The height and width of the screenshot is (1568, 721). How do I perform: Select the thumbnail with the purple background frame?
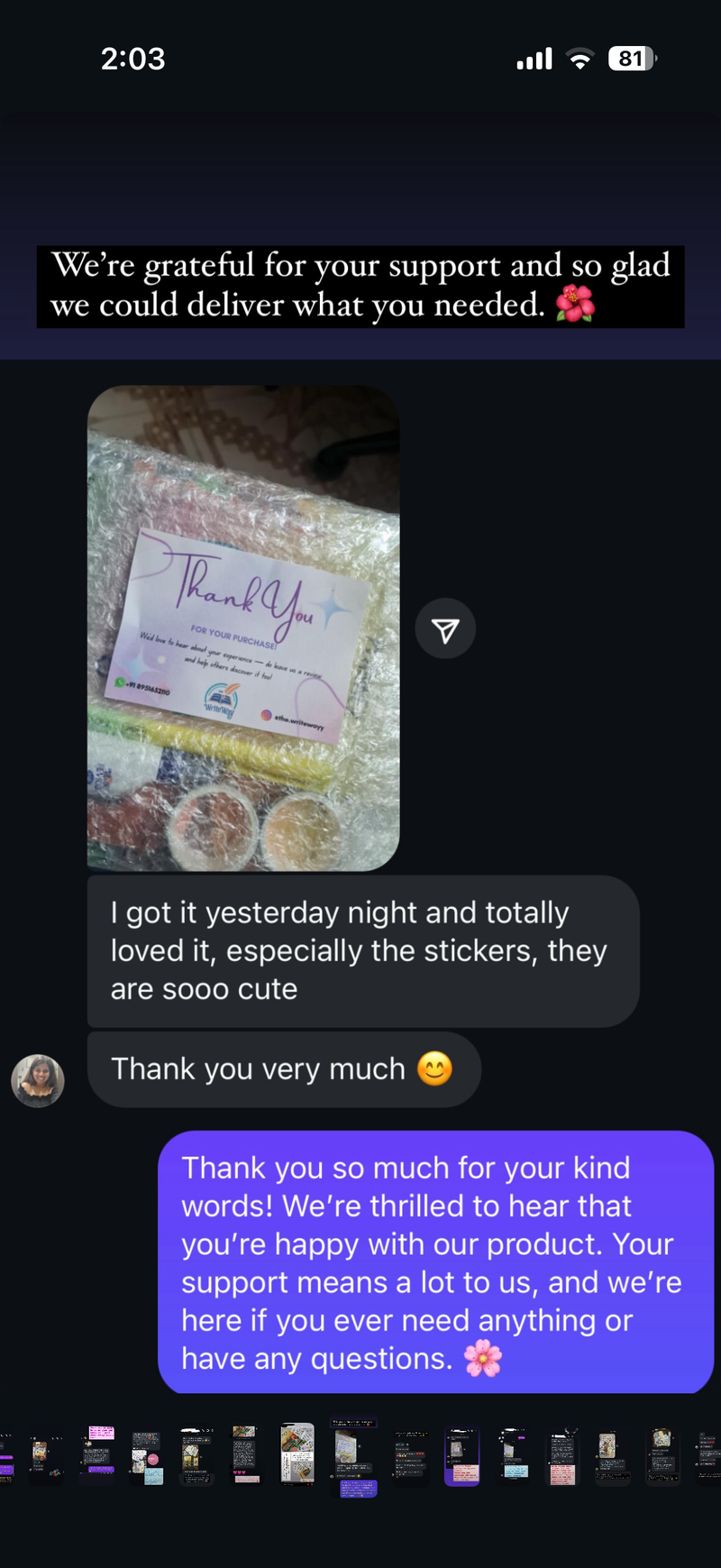click(x=462, y=1456)
